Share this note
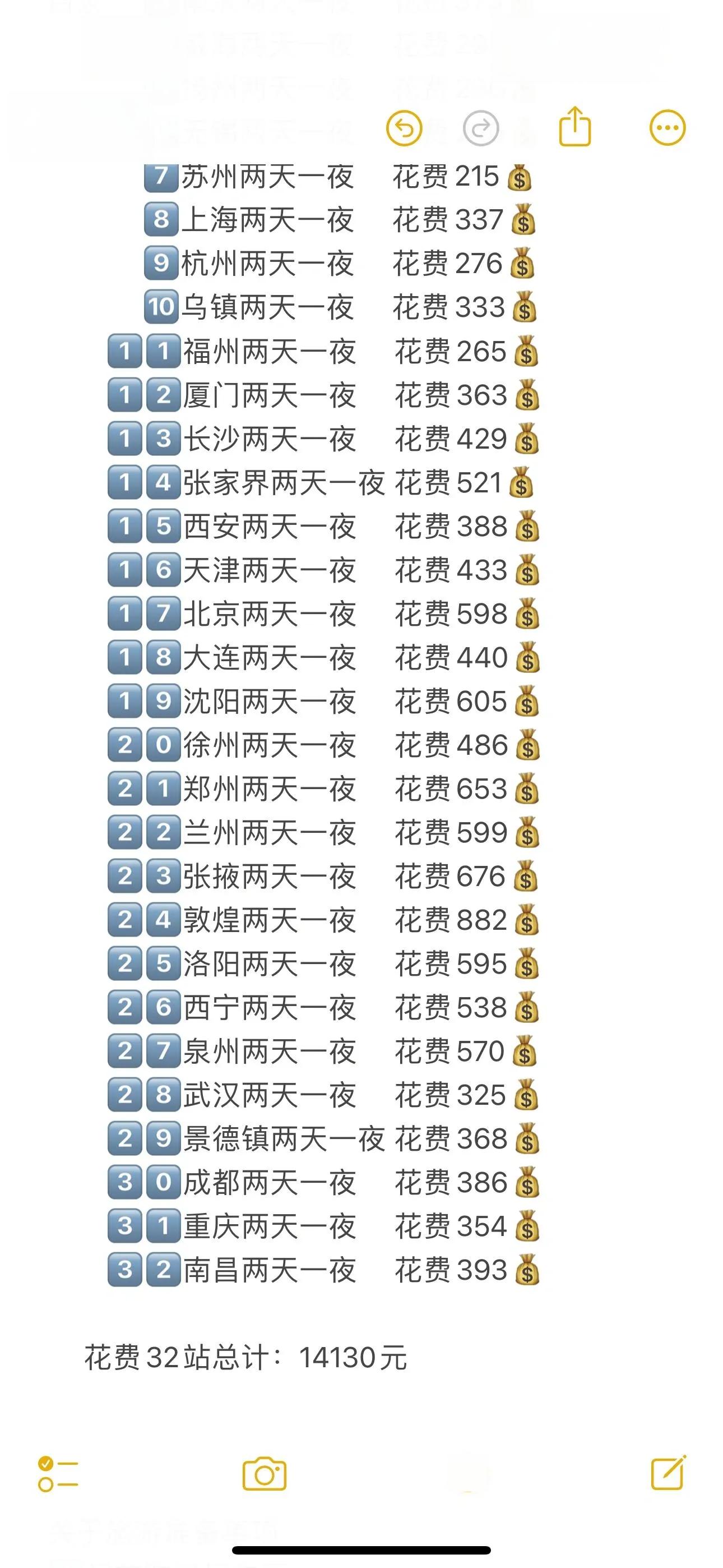The image size is (723, 1568). pos(575,127)
